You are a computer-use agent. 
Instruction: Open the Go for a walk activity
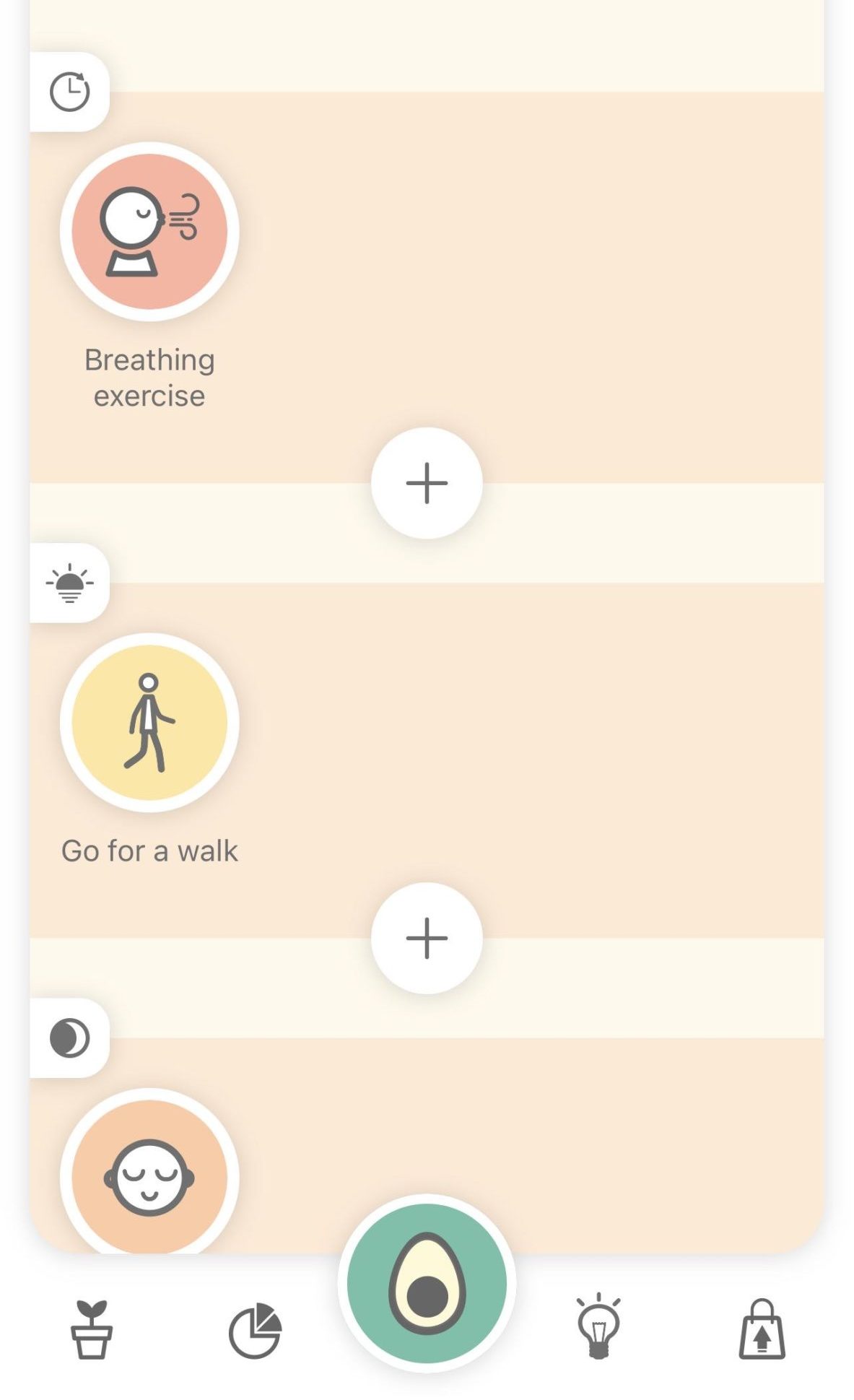point(149,722)
